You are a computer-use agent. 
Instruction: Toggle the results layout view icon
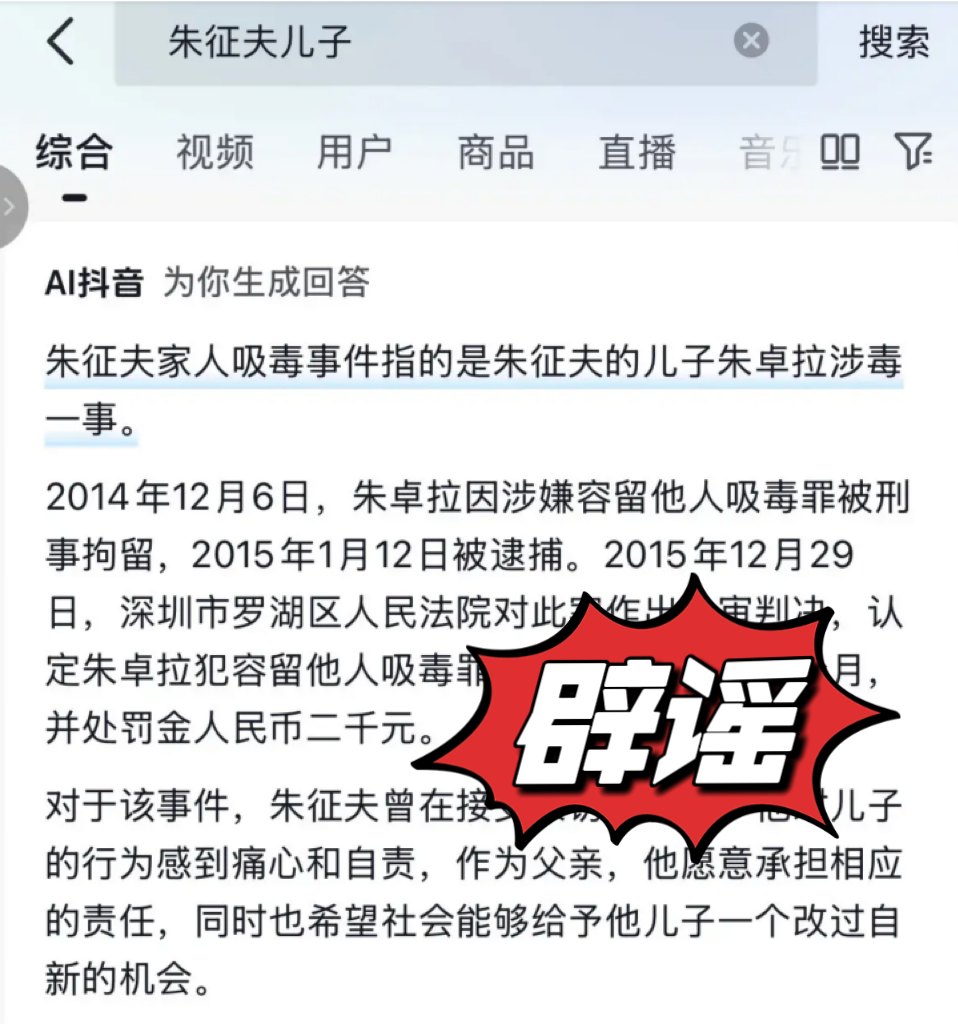[840, 152]
